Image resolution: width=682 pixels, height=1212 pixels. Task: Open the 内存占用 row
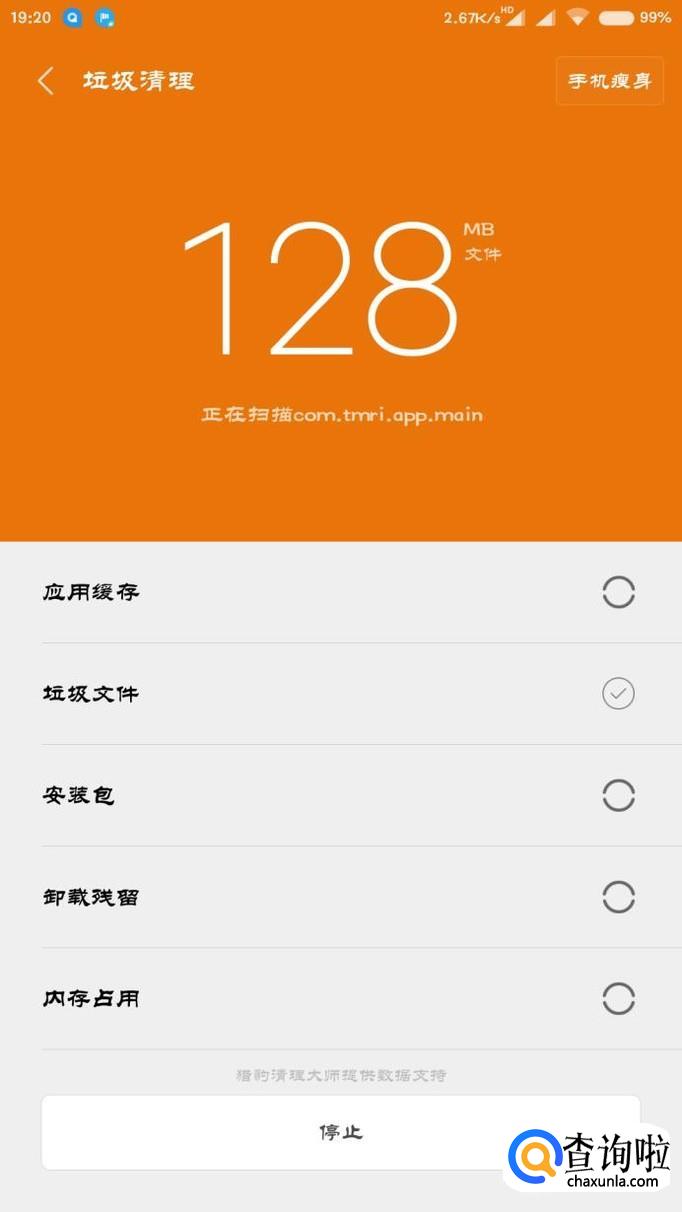[341, 999]
